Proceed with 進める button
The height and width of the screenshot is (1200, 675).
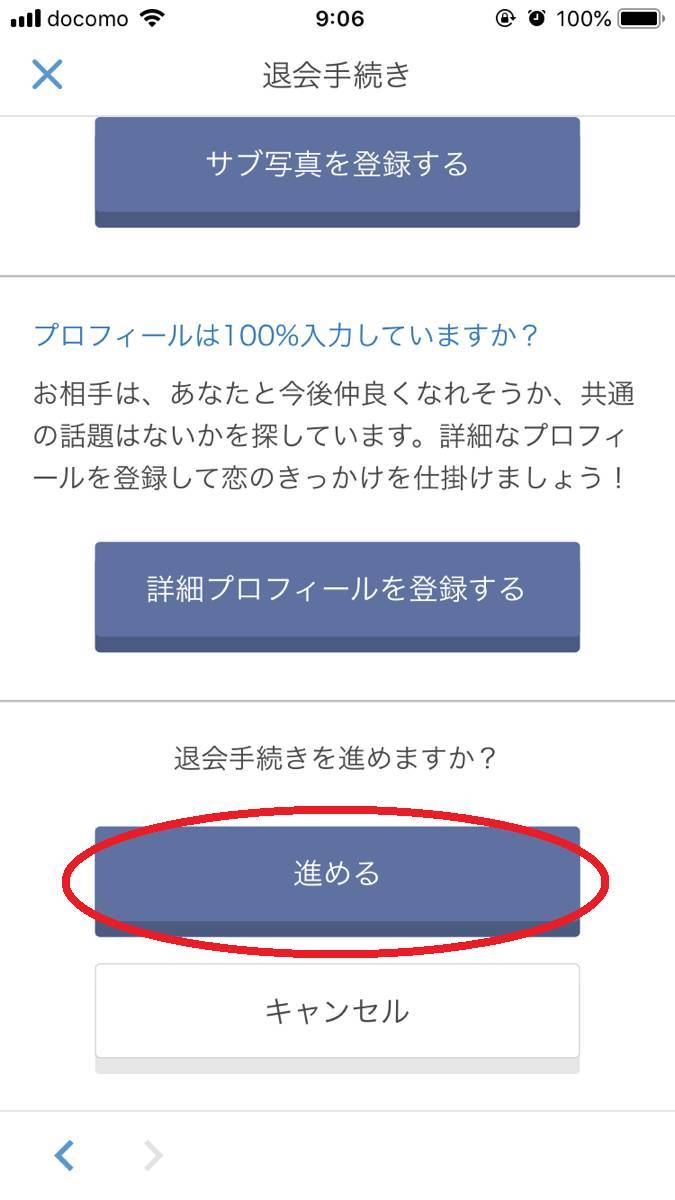click(337, 874)
